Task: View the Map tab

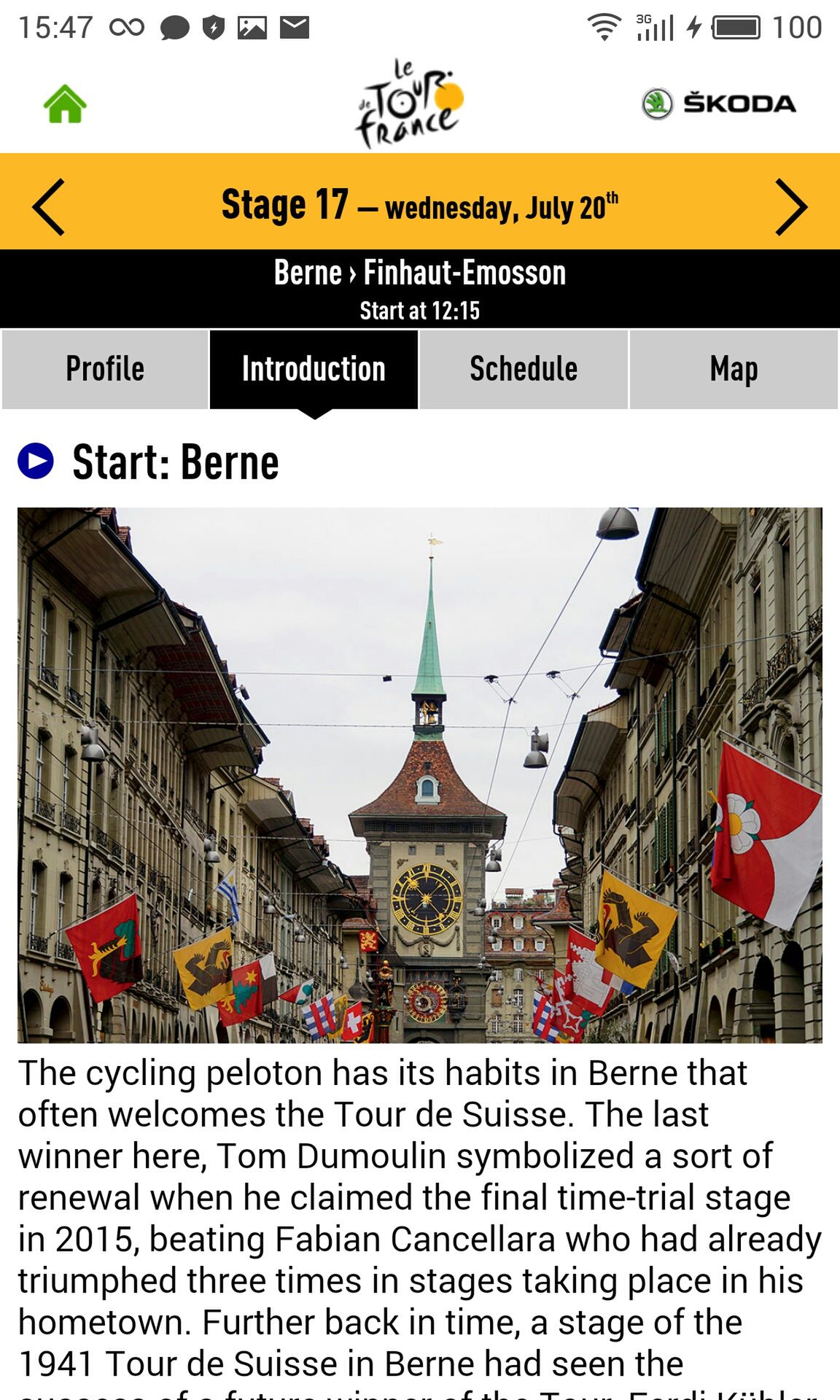Action: point(734,369)
